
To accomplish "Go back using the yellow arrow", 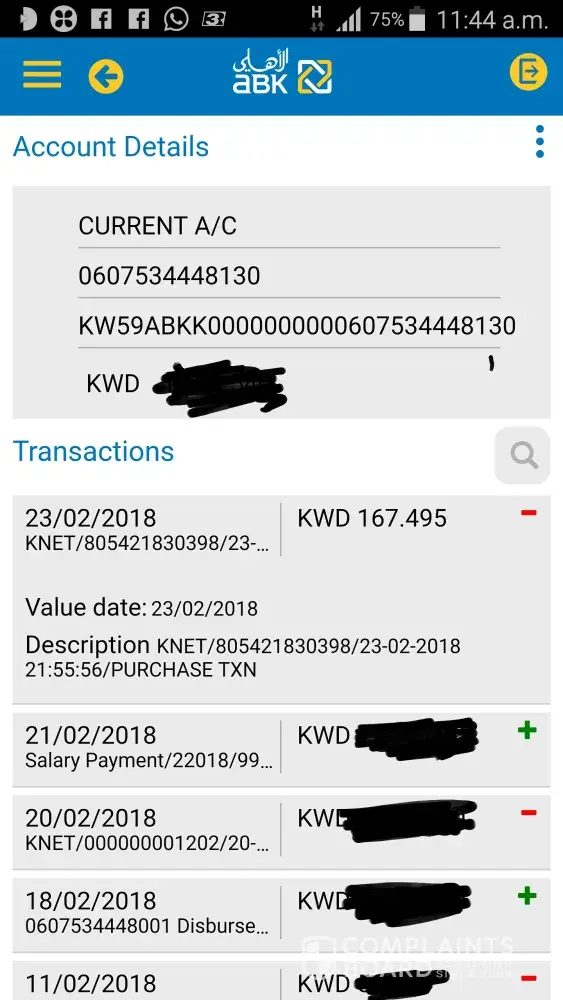I will point(106,76).
